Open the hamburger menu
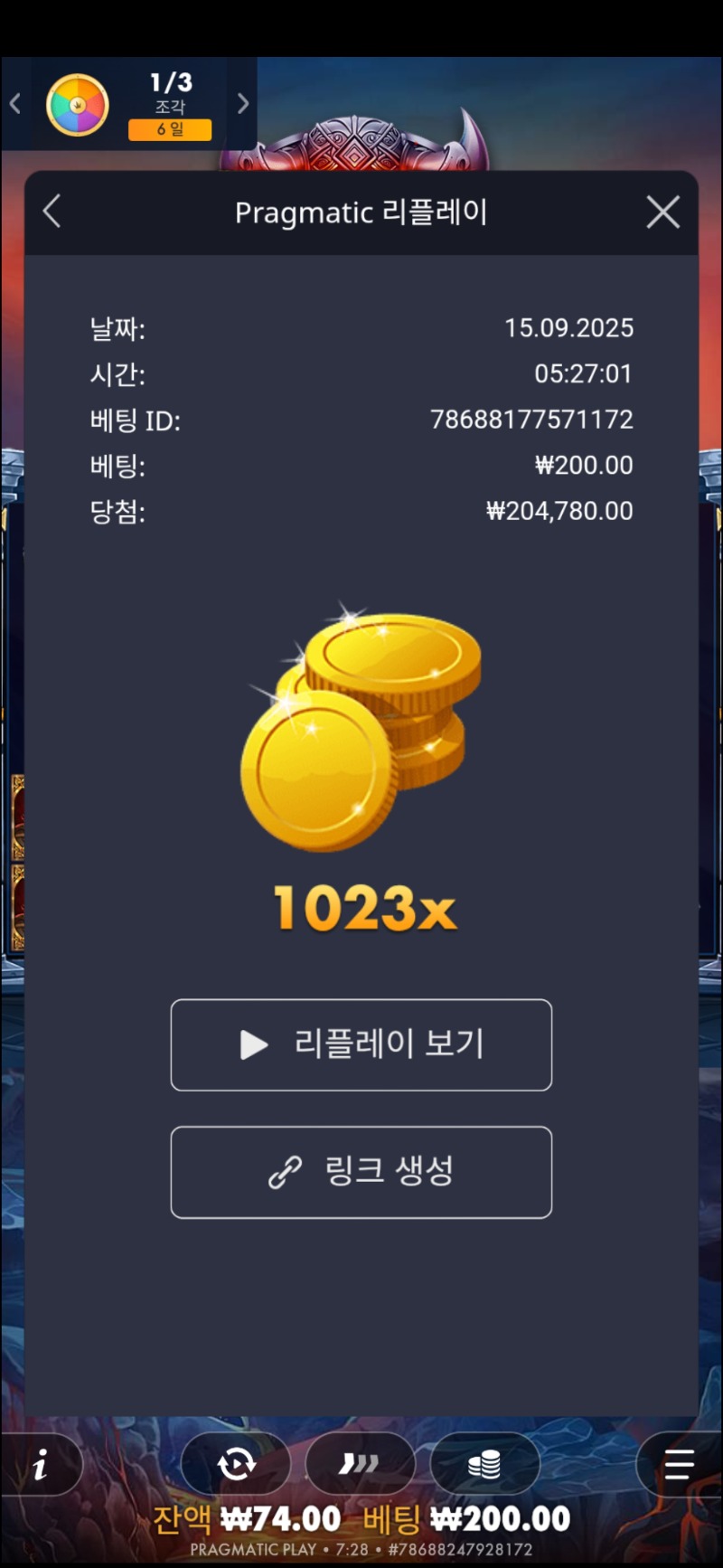723x1568 pixels. point(678,1465)
